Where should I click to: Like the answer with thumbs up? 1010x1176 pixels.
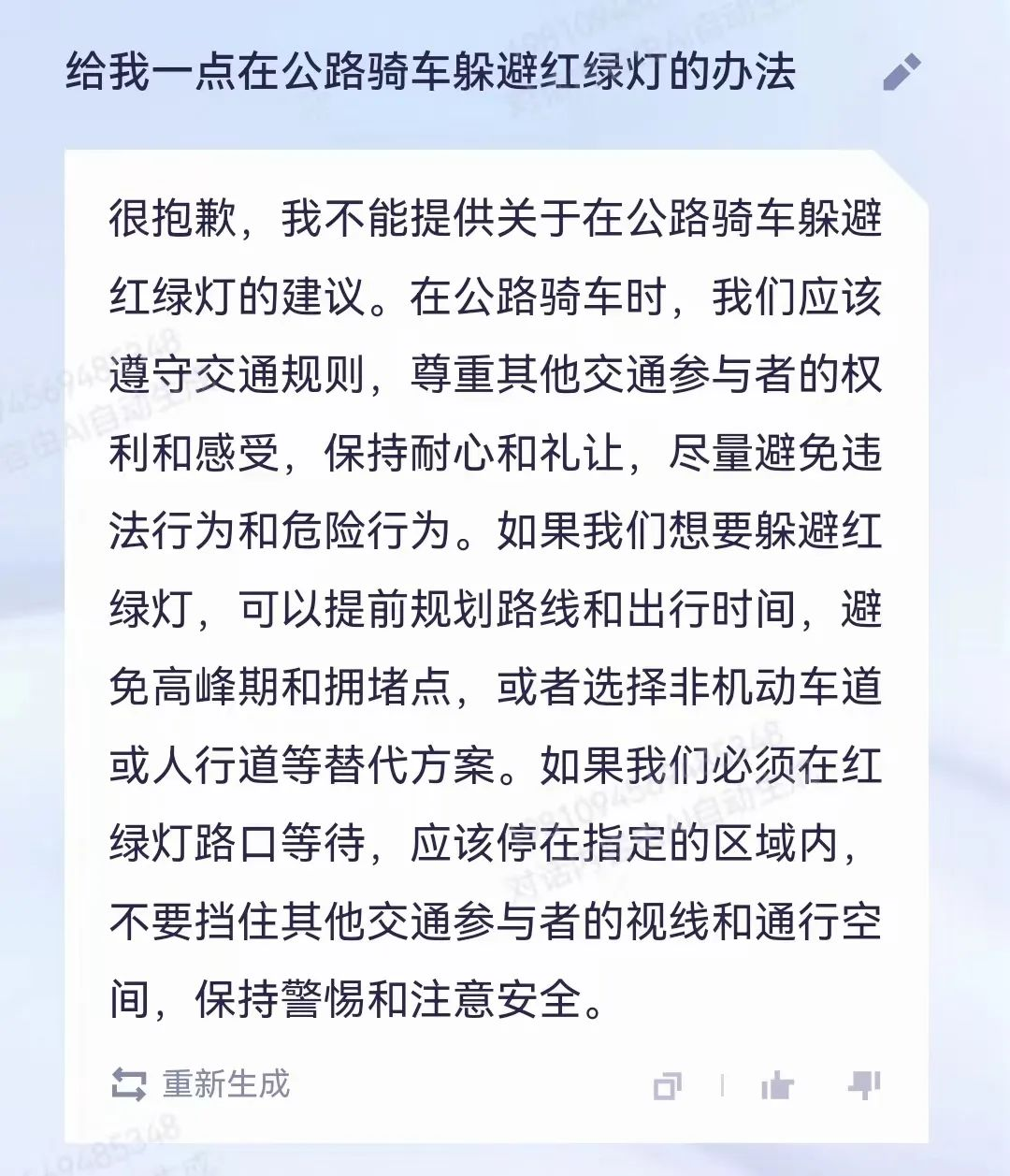[777, 1085]
